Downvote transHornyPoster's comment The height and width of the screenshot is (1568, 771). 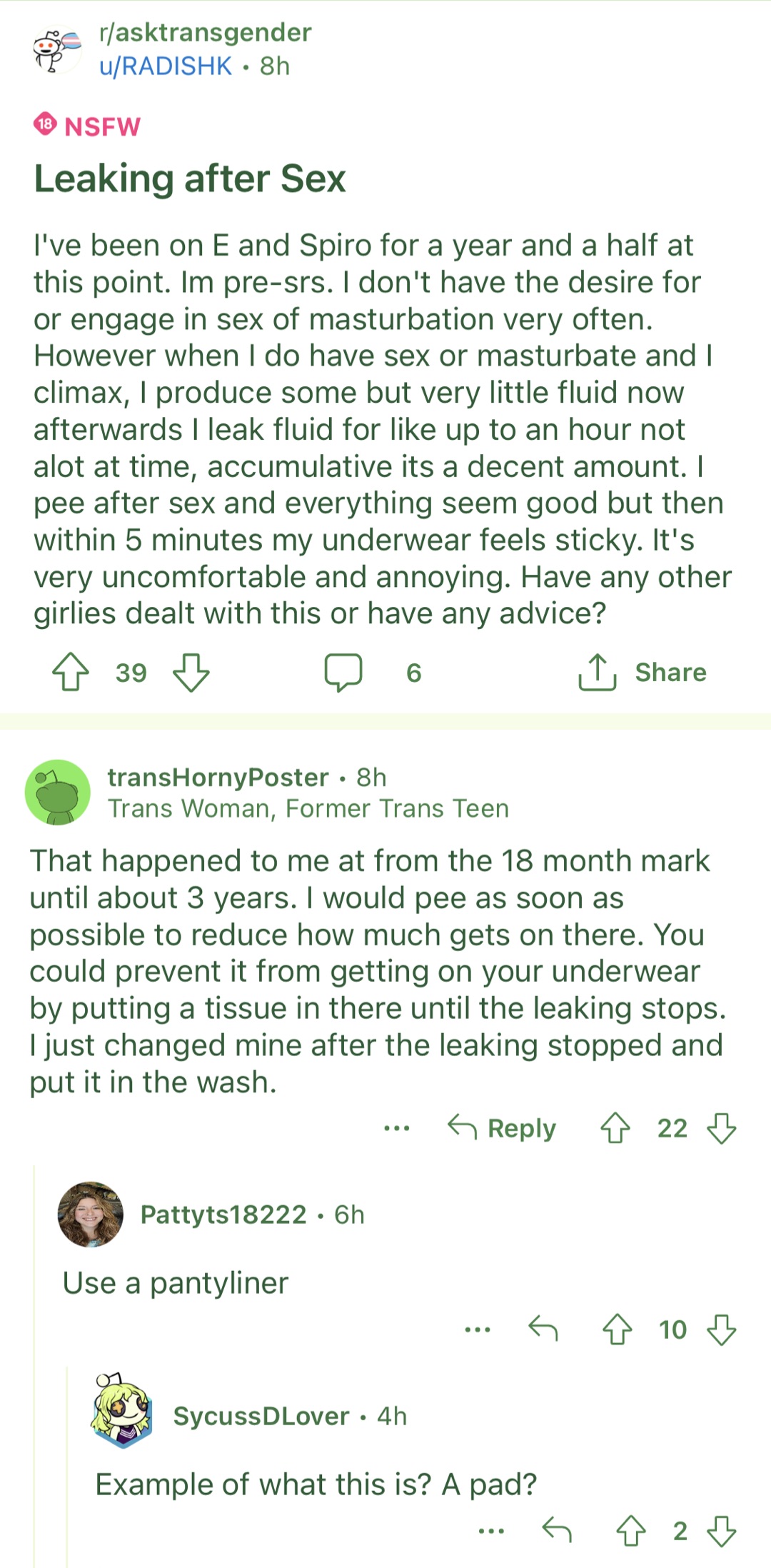(721, 1128)
